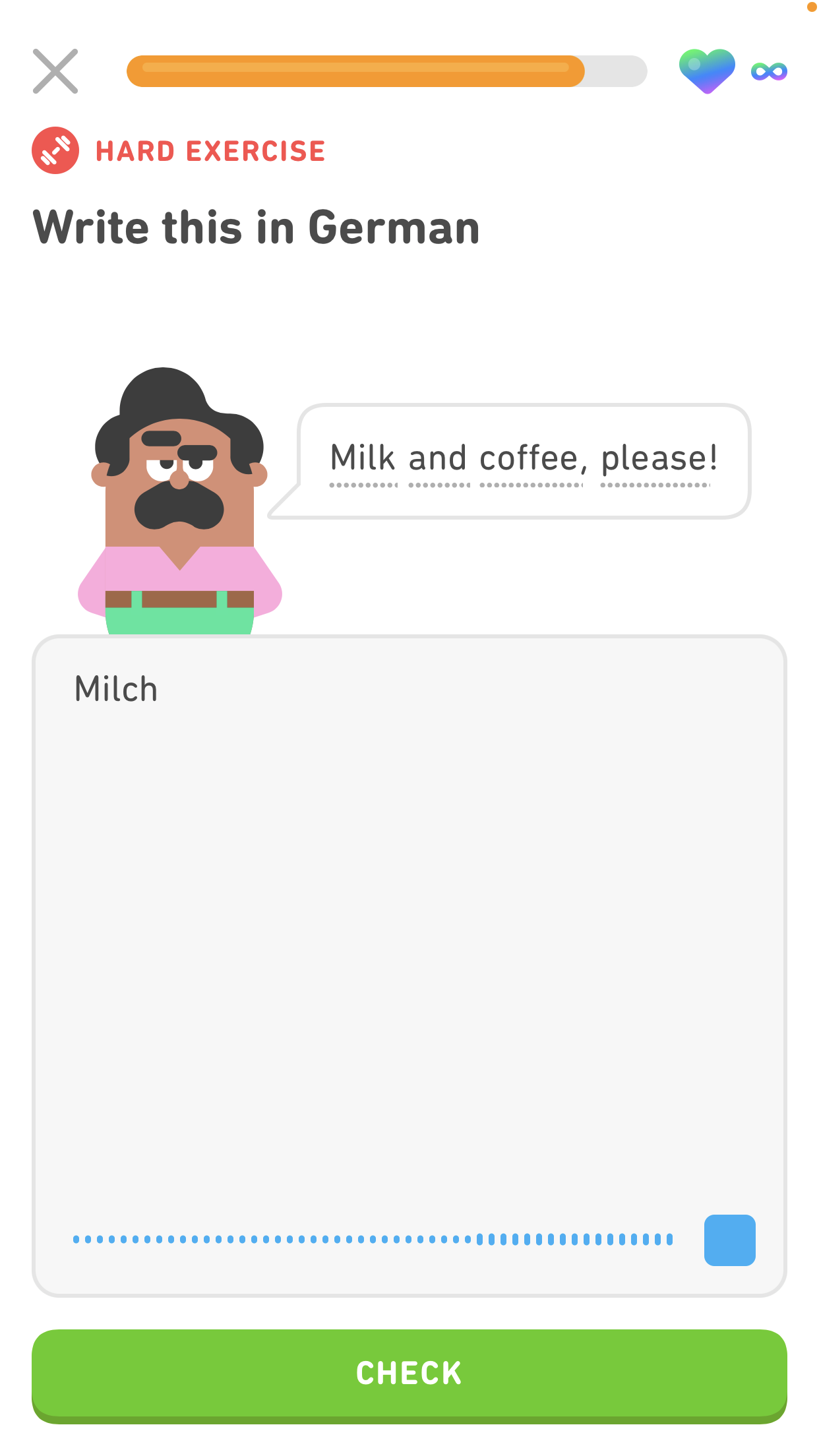Show hint for the word "Milk"

[363, 459]
